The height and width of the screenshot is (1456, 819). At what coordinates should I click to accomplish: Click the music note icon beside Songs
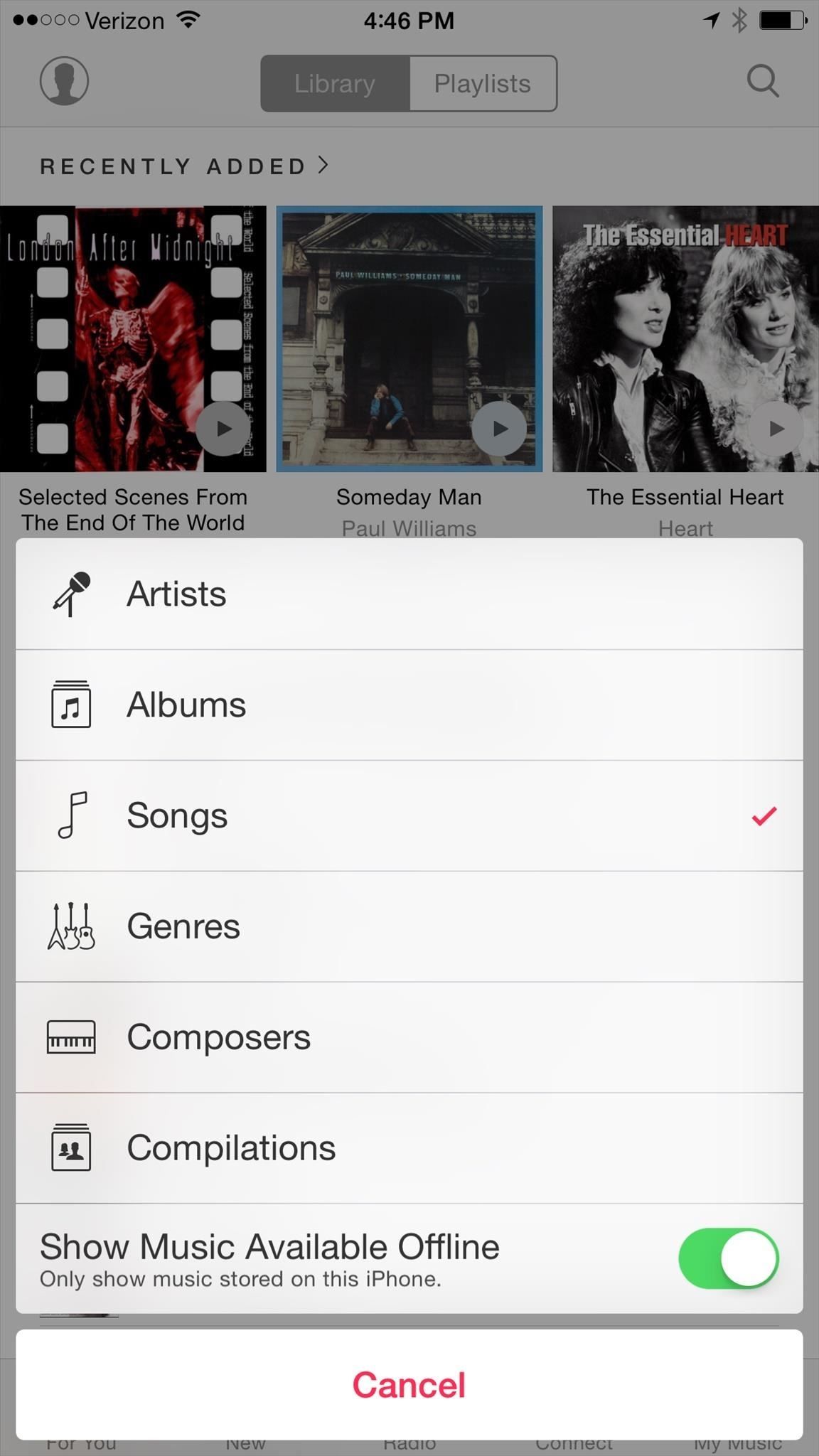tap(70, 816)
